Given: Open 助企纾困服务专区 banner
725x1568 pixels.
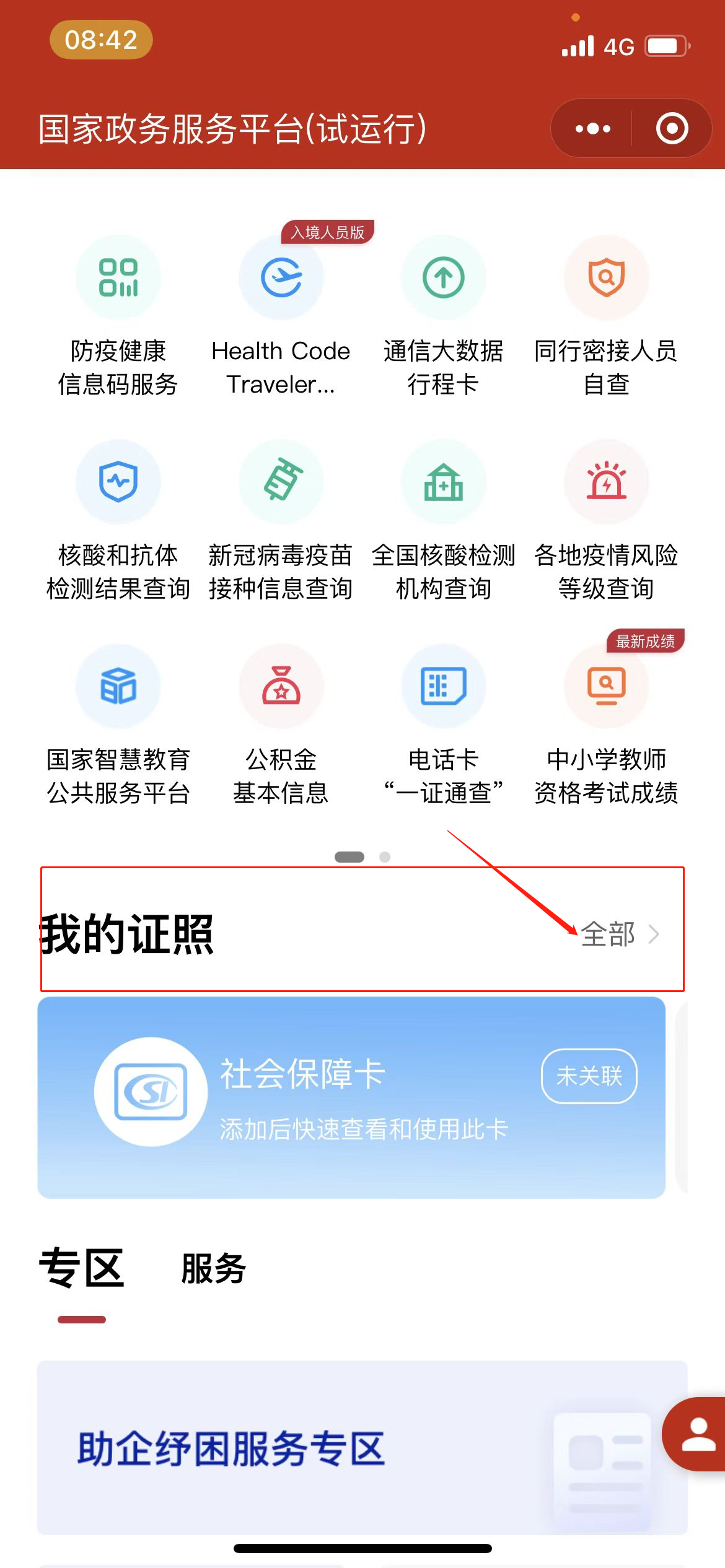Looking at the screenshot, I should [x=362, y=1448].
